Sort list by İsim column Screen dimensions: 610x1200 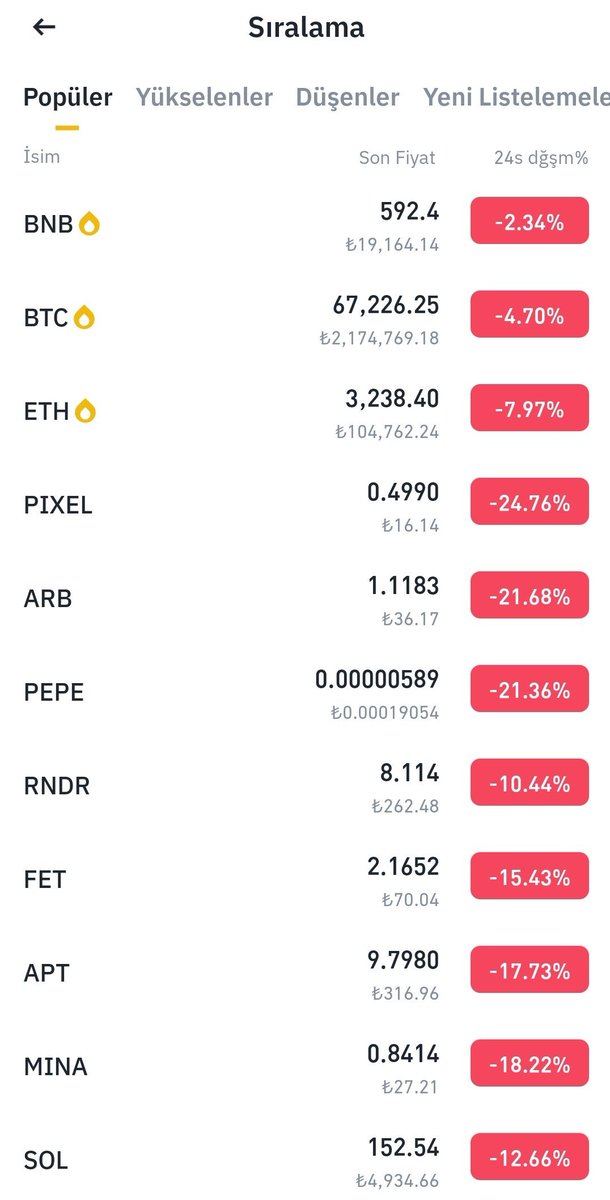tap(42, 157)
